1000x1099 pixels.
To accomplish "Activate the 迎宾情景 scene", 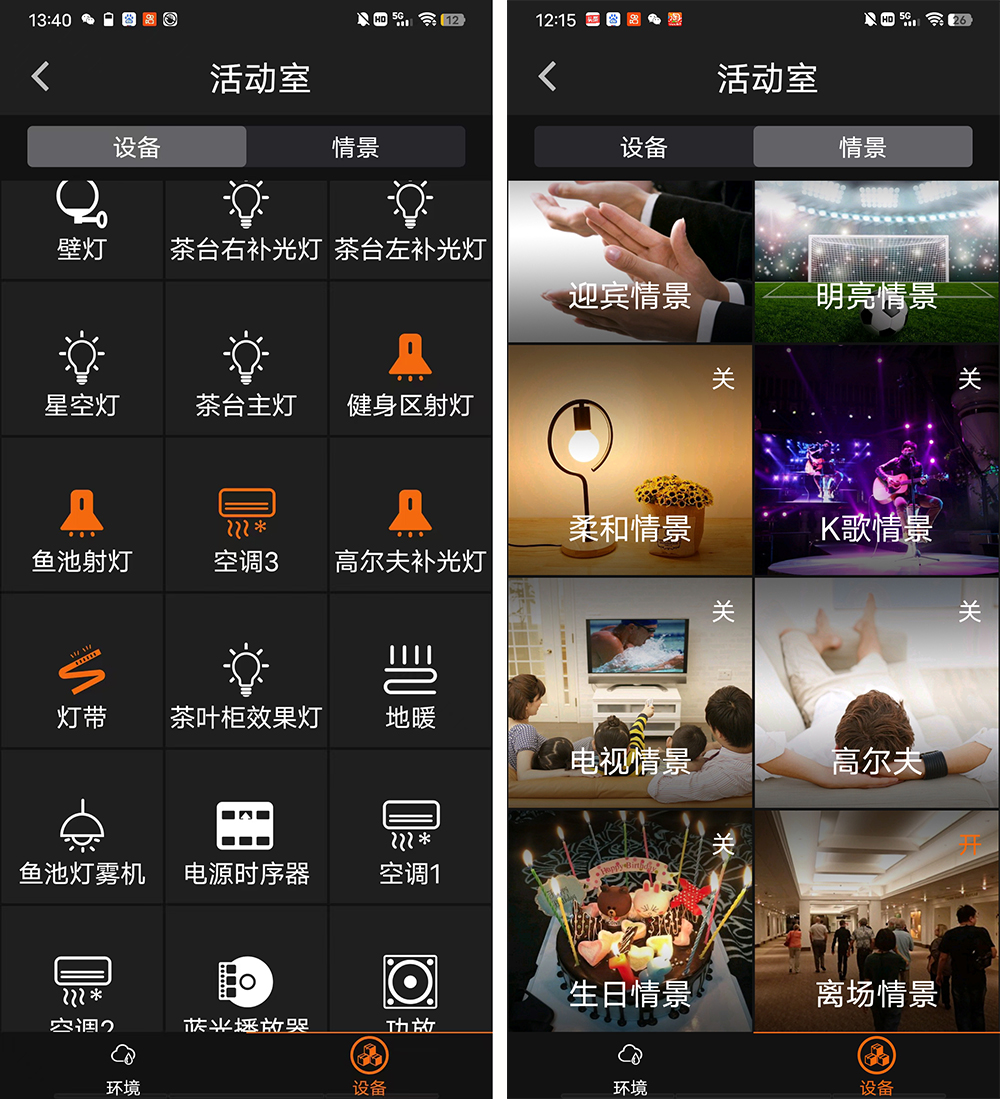I will coord(630,262).
